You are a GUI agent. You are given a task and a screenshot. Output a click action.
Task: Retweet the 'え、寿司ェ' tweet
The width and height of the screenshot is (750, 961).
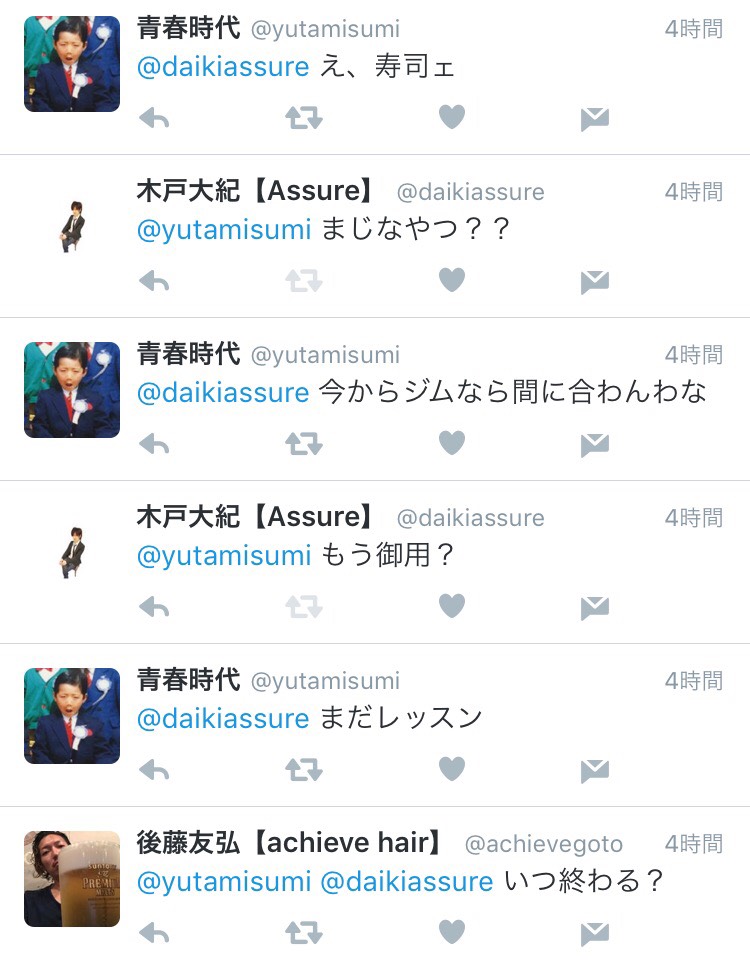point(303,119)
